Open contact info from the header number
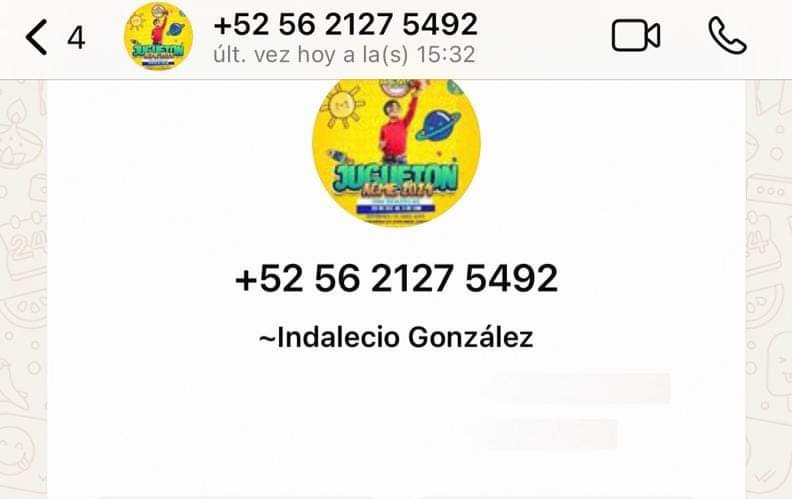The width and height of the screenshot is (792, 499). click(x=345, y=24)
